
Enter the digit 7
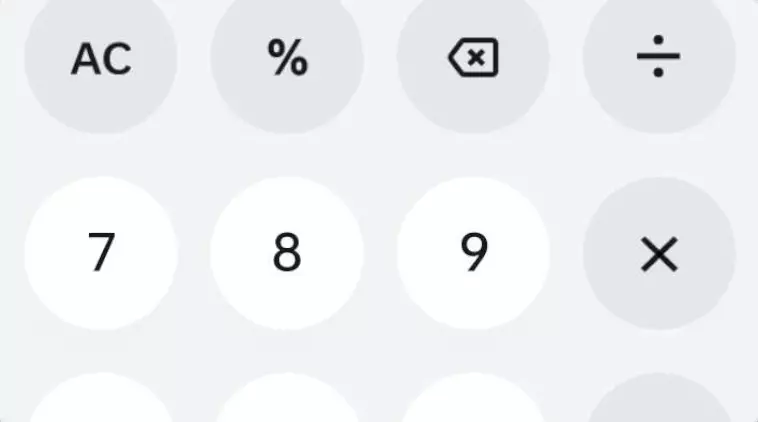[101, 253]
